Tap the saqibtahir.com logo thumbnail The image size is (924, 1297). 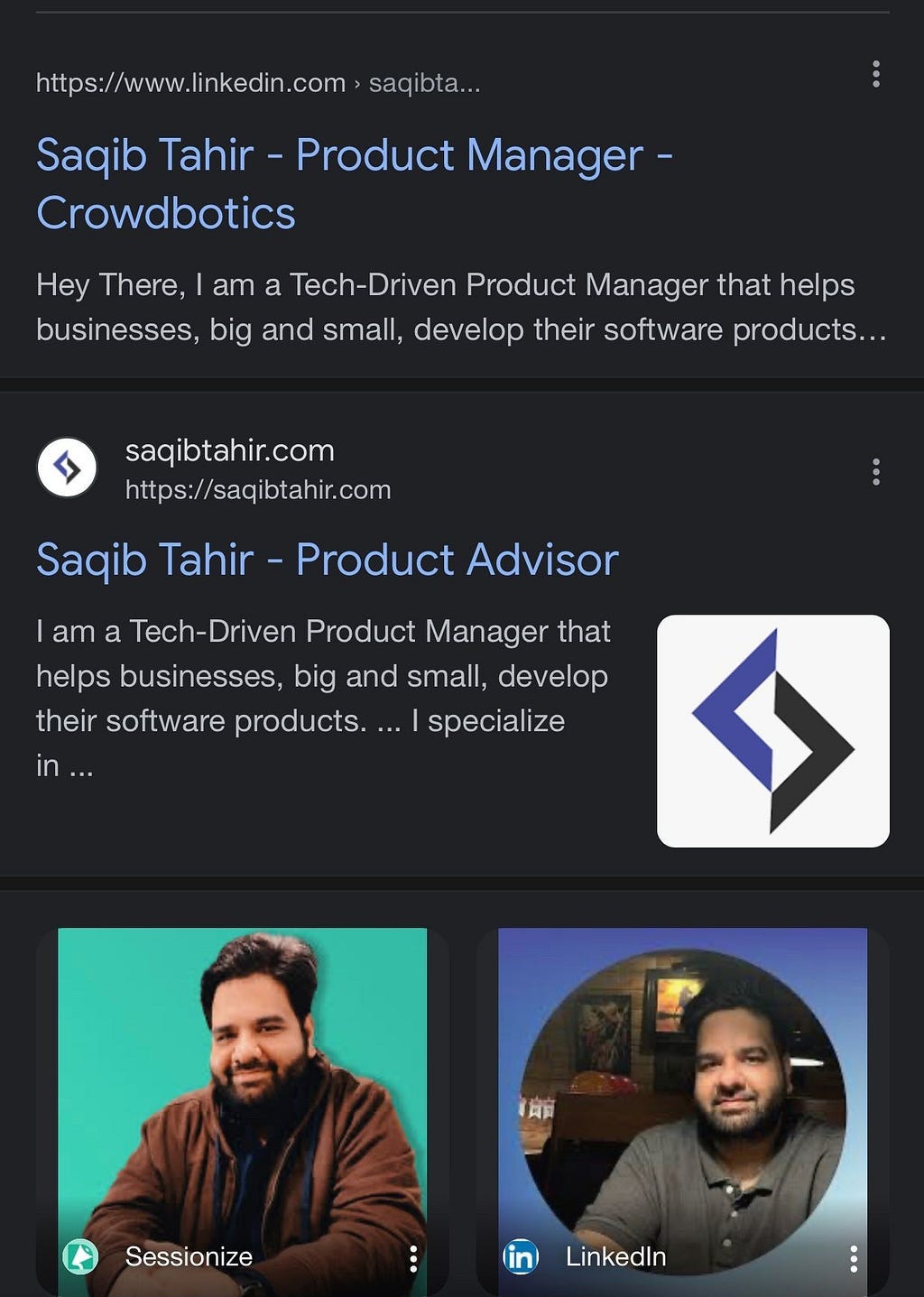(772, 730)
